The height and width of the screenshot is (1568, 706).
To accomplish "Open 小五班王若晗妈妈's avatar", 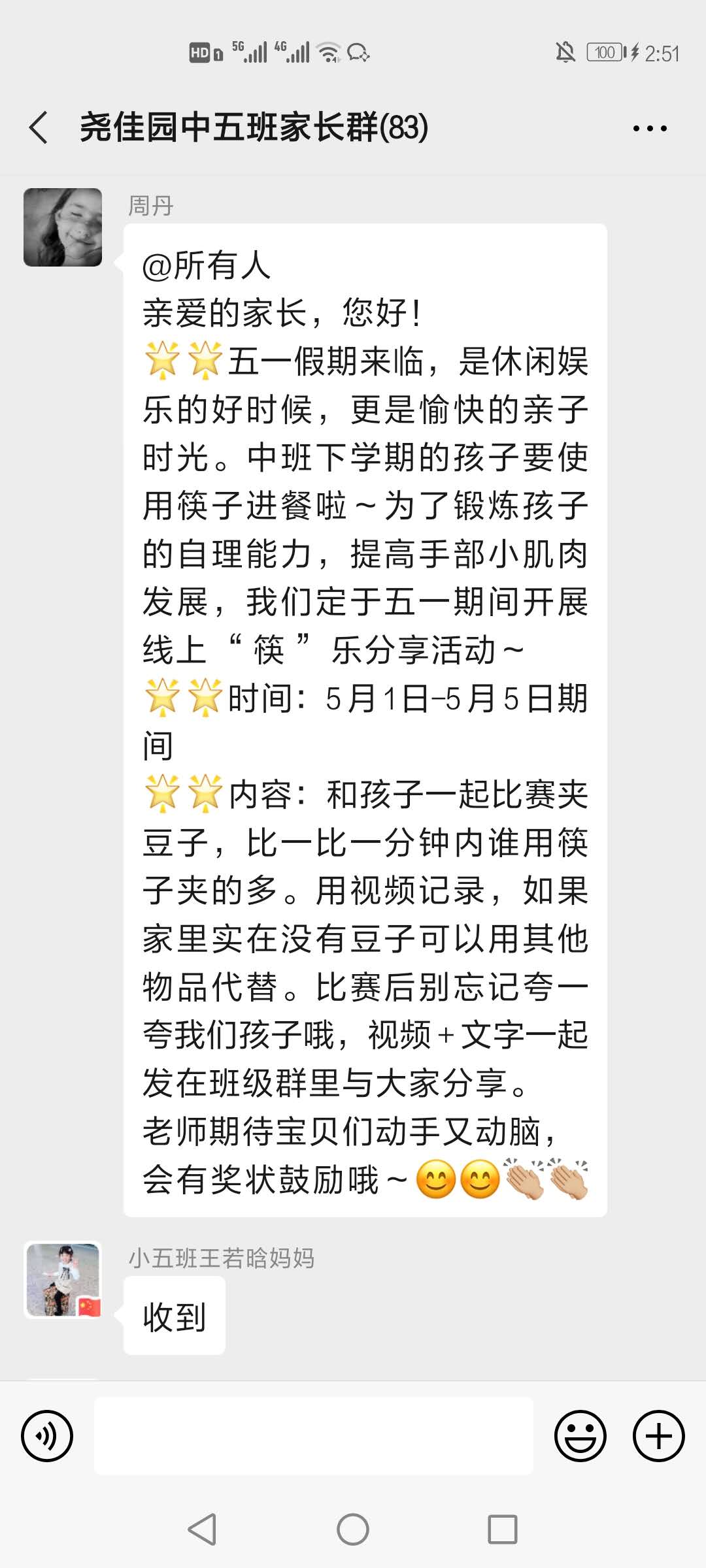I will tap(63, 1280).
